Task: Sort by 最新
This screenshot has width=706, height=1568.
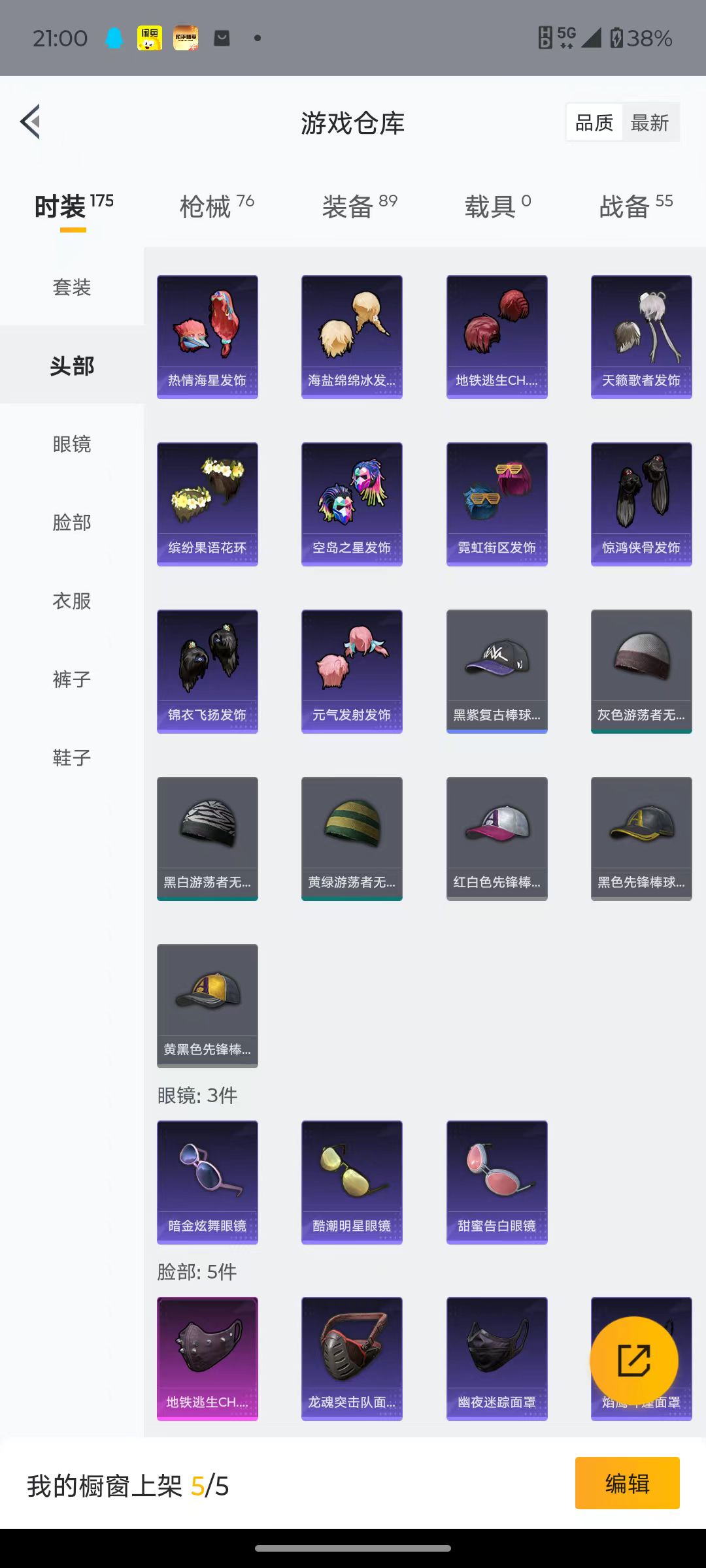Action: click(650, 123)
